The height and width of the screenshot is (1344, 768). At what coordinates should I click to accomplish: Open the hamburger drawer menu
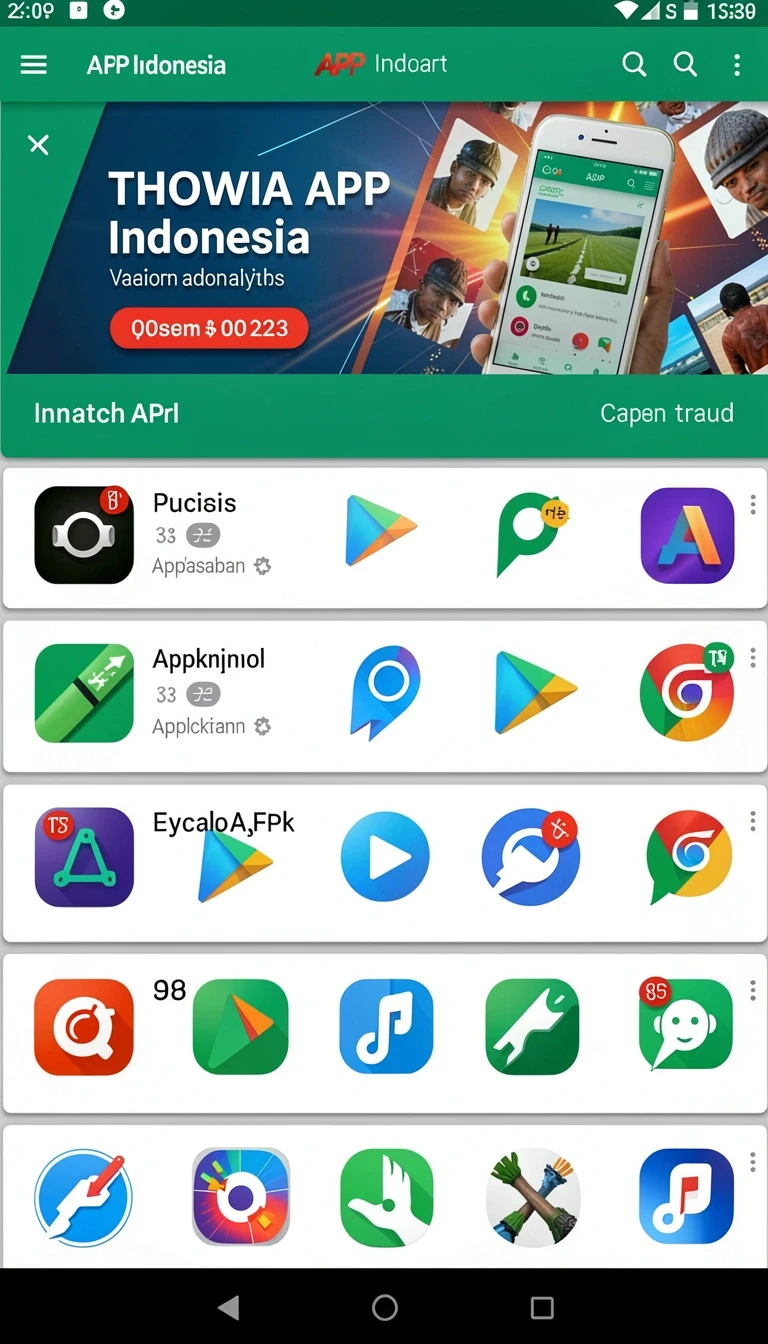coord(34,65)
